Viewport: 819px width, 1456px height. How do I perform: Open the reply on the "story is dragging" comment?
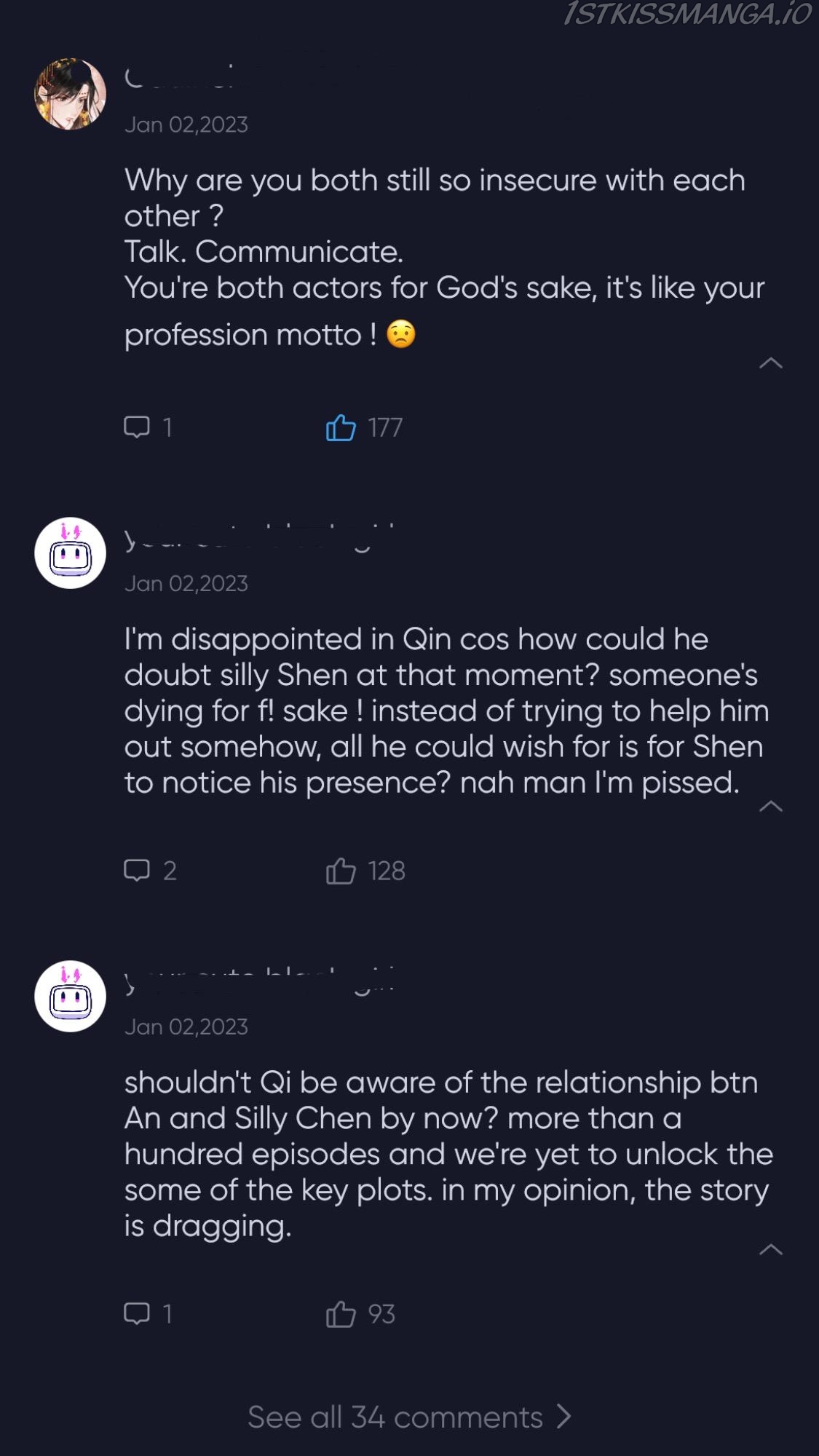(x=138, y=1313)
